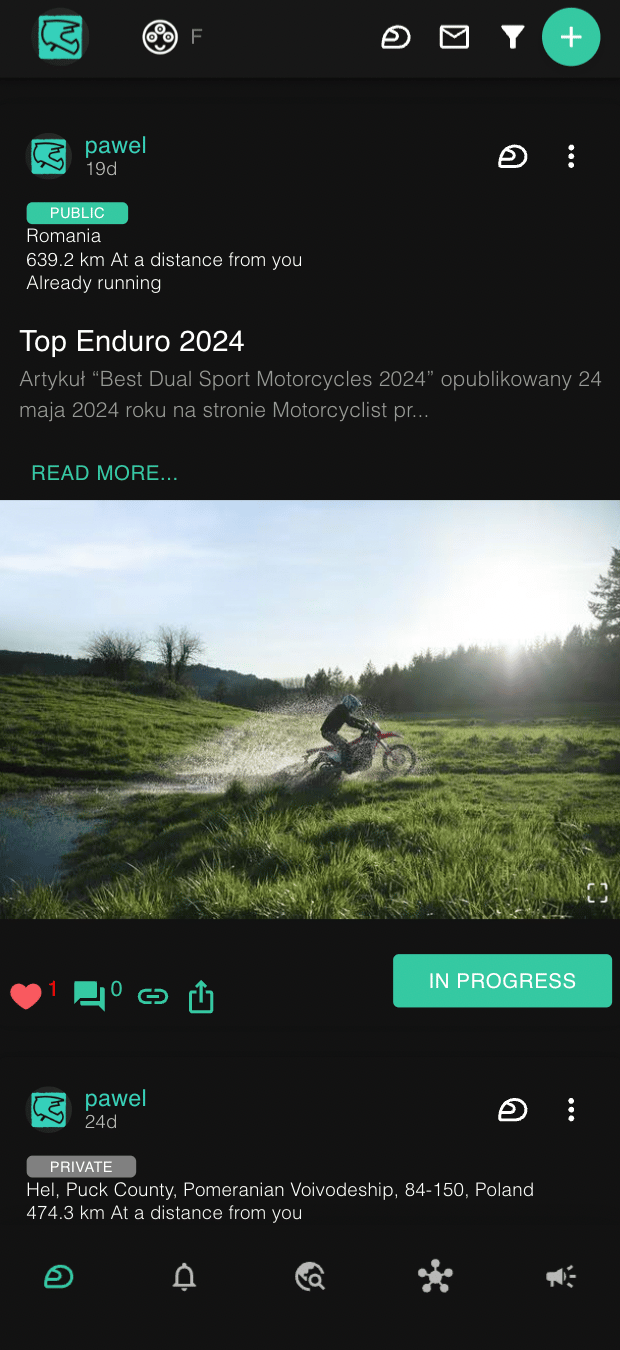Create a new post with plus button

click(571, 37)
